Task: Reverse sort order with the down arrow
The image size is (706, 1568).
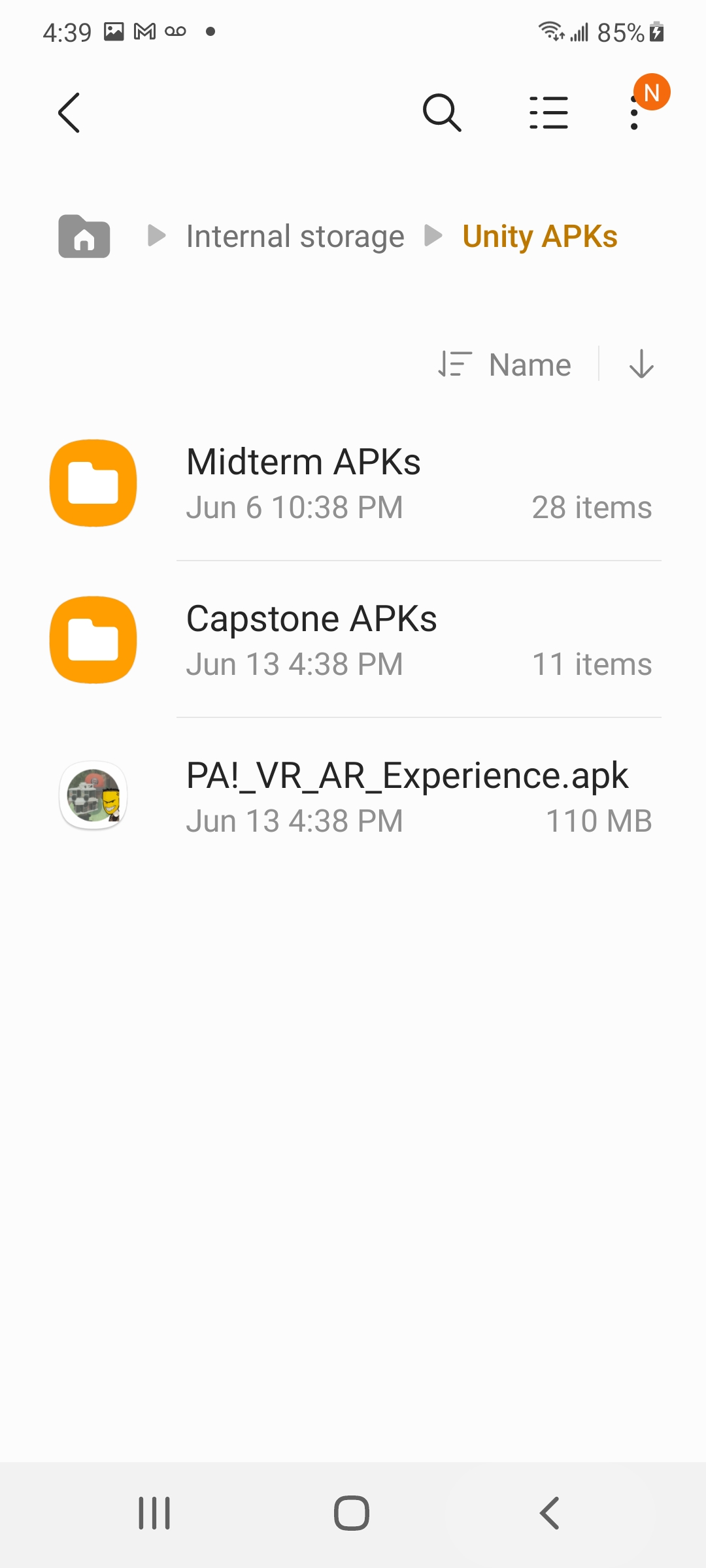Action: click(x=641, y=365)
